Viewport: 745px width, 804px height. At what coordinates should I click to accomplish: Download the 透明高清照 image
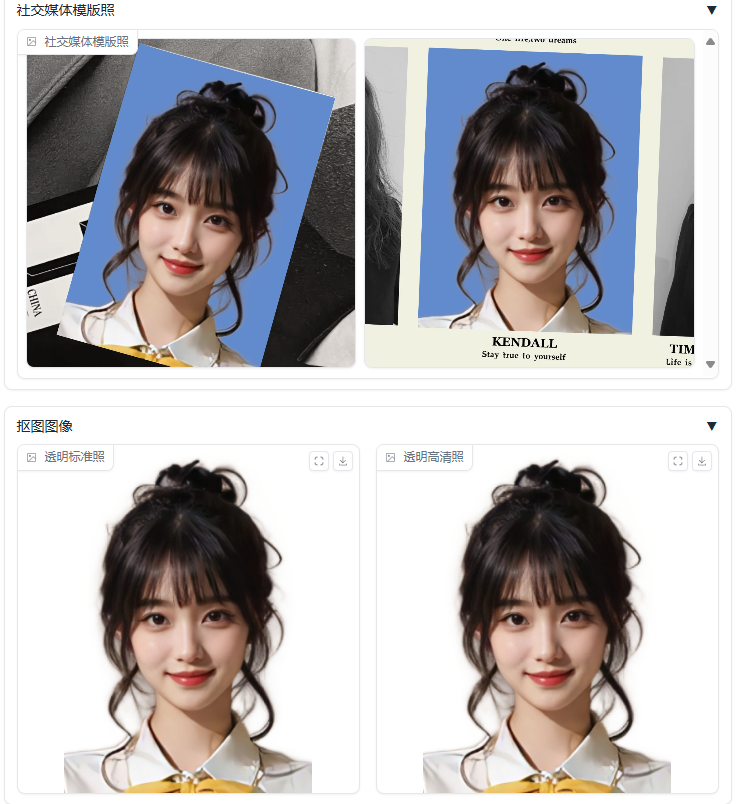pyautogui.click(x=702, y=461)
